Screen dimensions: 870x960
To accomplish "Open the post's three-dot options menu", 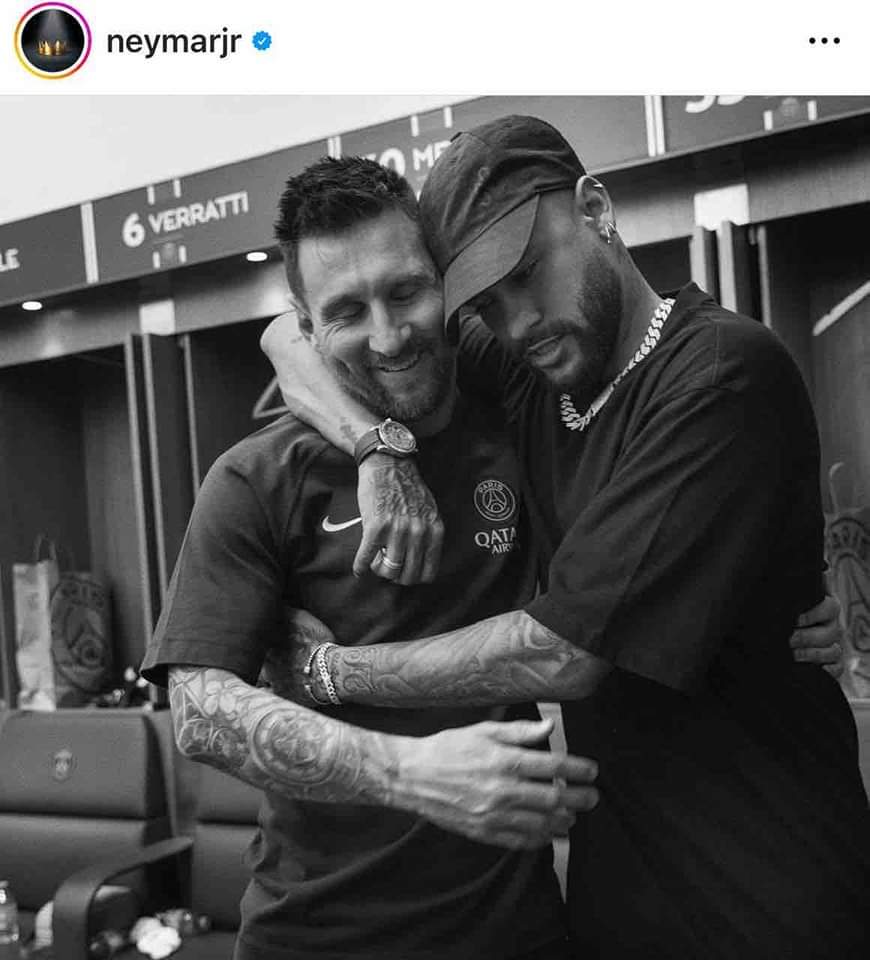I will [x=824, y=41].
